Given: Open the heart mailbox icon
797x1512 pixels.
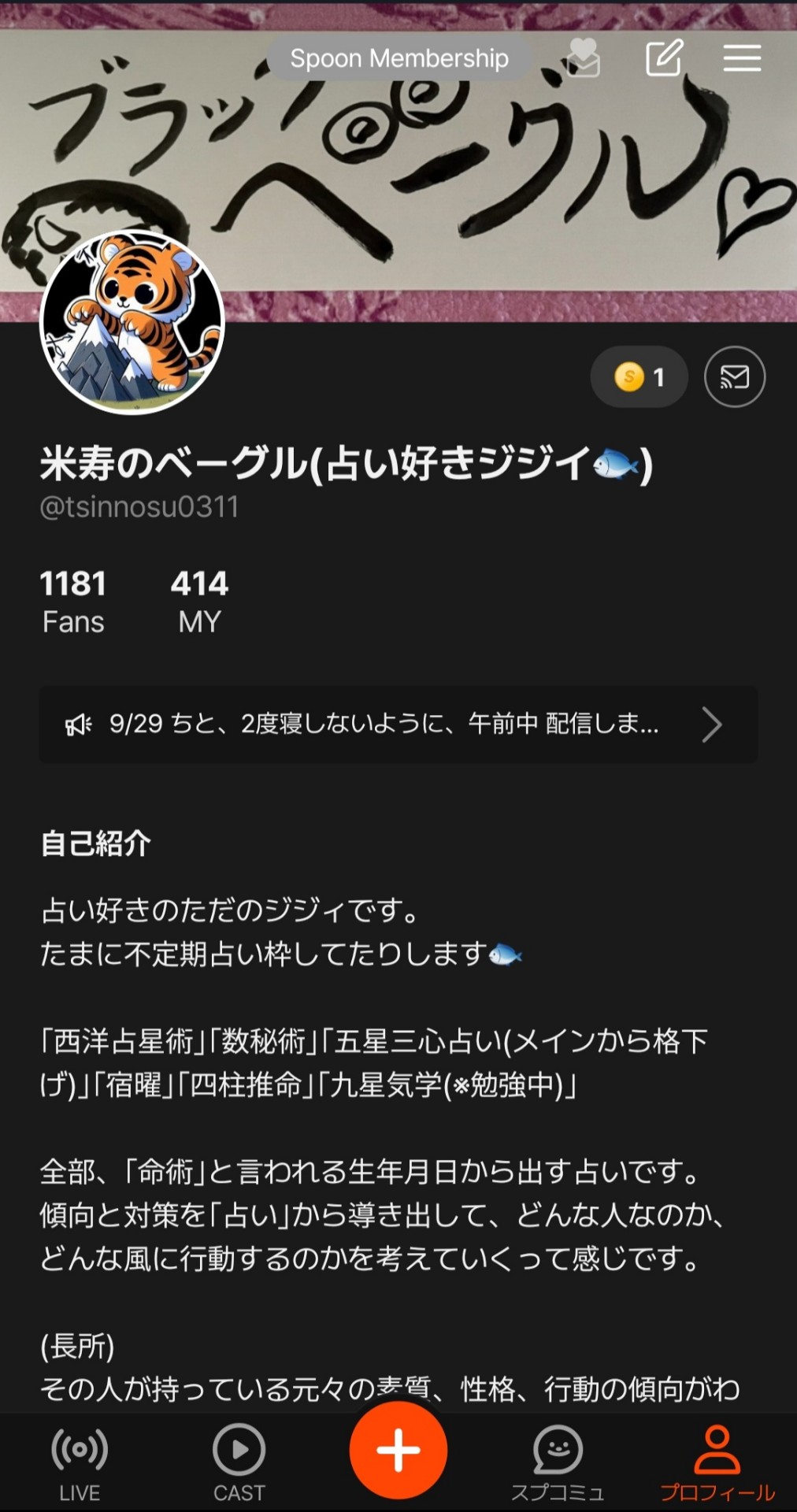Looking at the screenshot, I should coord(584,58).
